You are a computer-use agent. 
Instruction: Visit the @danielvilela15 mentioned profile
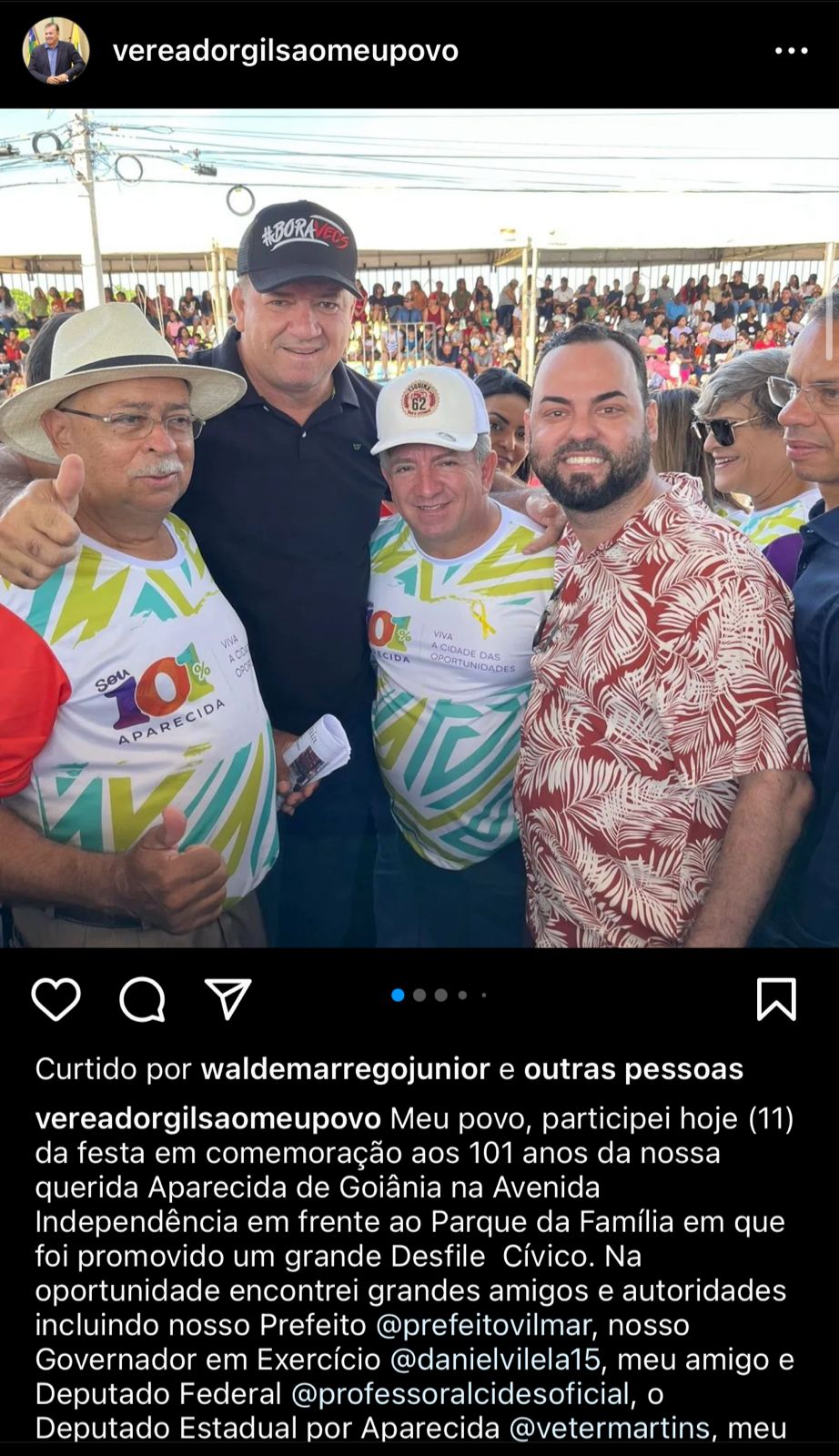click(x=495, y=1360)
